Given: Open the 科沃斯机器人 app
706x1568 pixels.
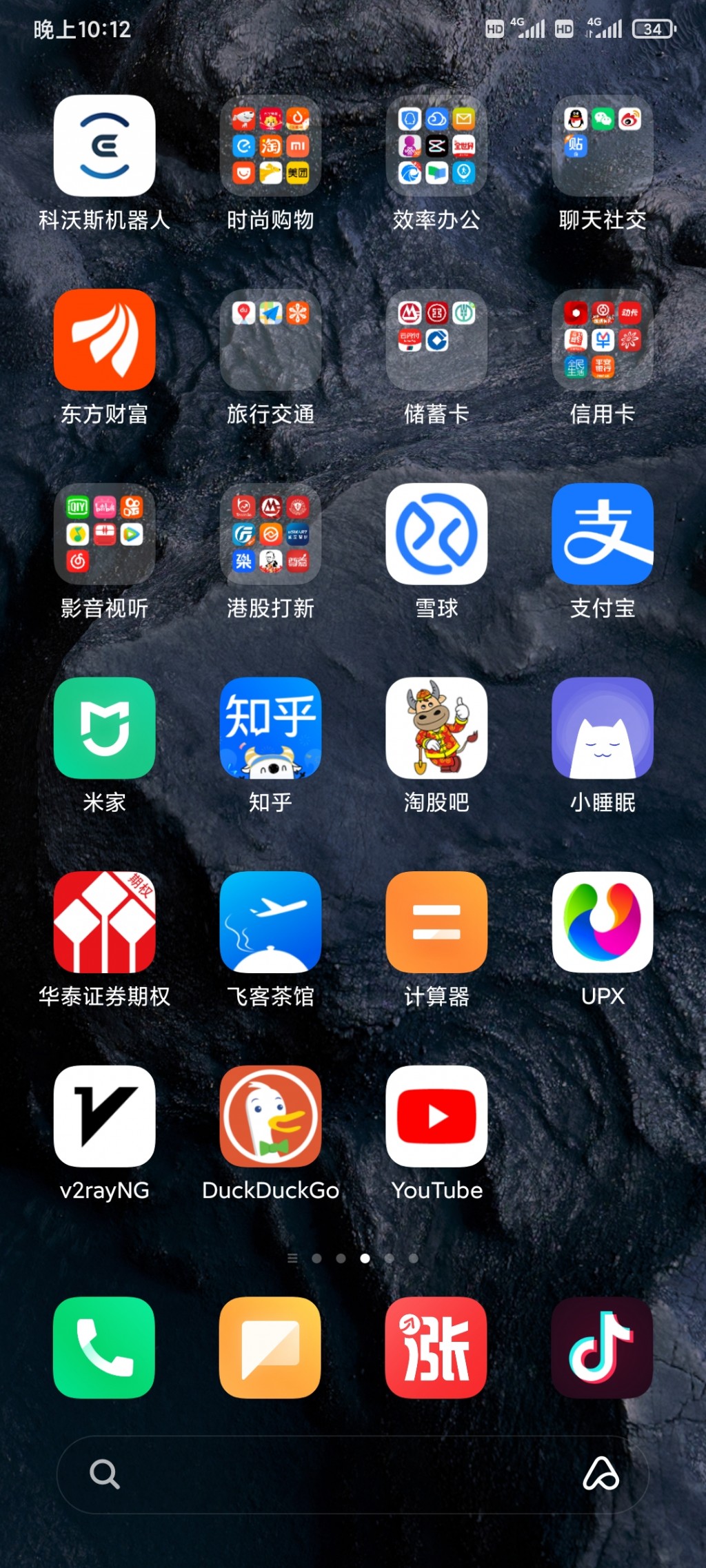Looking at the screenshot, I should pyautogui.click(x=104, y=145).
